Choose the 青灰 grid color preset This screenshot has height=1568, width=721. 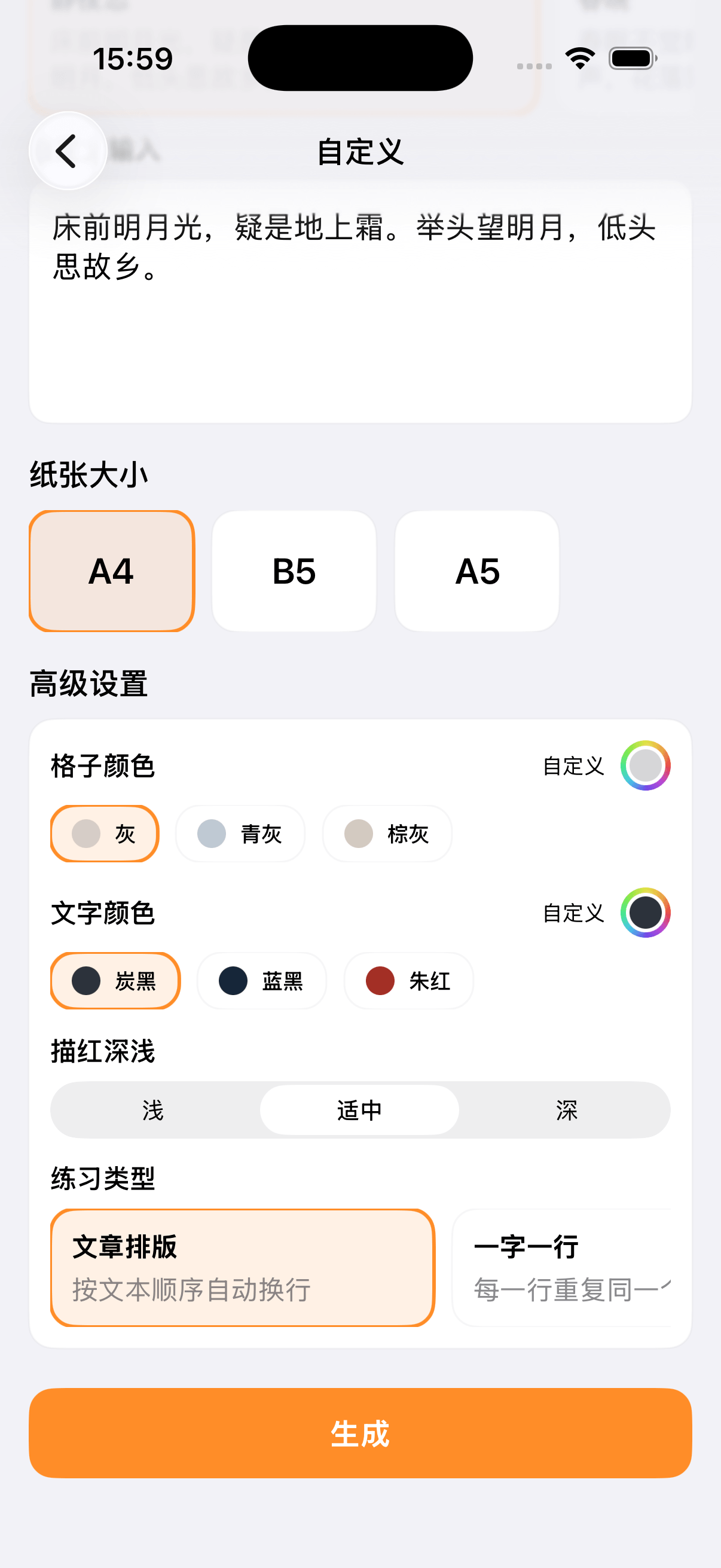pyautogui.click(x=240, y=834)
